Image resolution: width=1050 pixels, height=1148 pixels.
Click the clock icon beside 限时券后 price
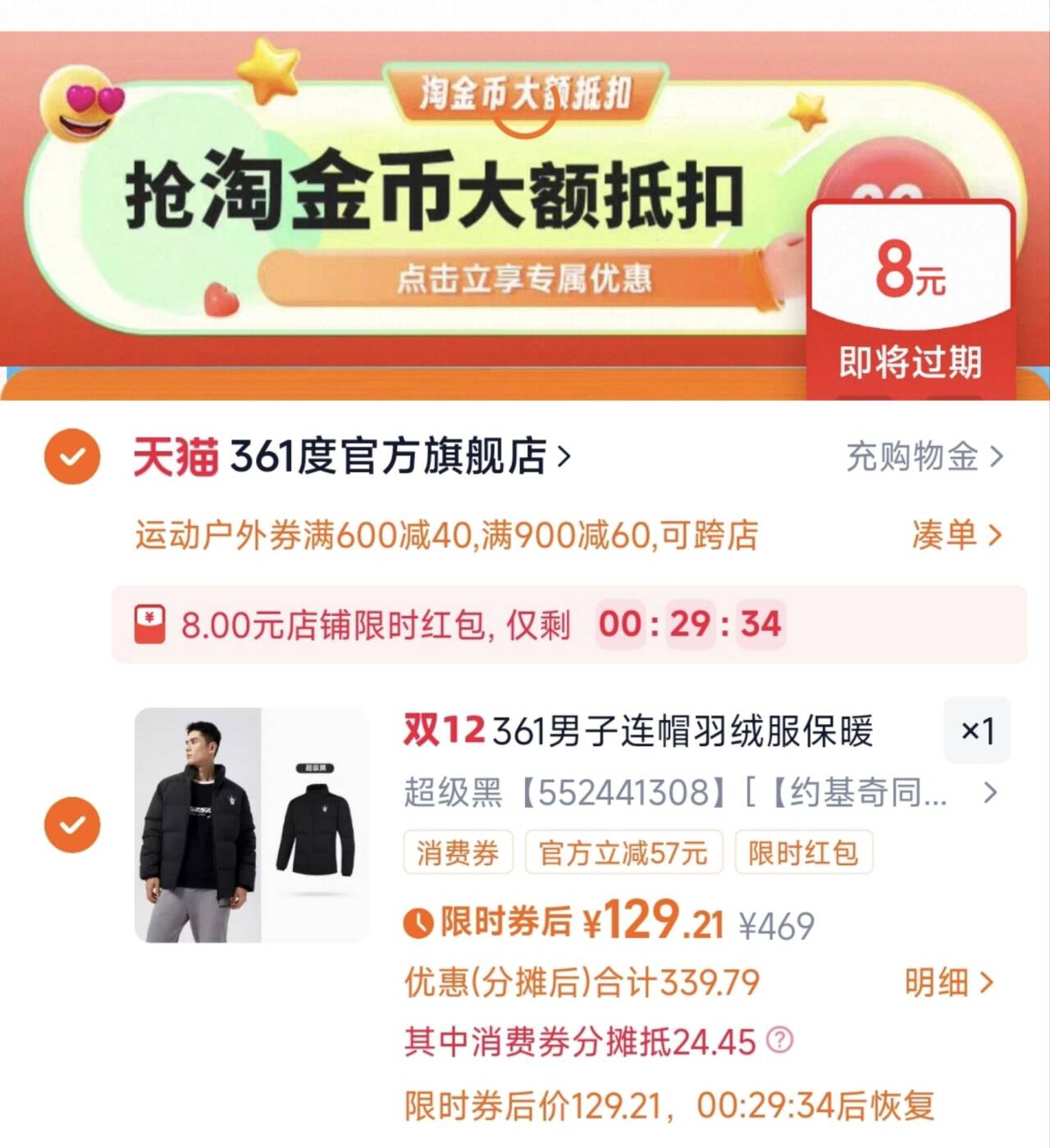pyautogui.click(x=418, y=920)
